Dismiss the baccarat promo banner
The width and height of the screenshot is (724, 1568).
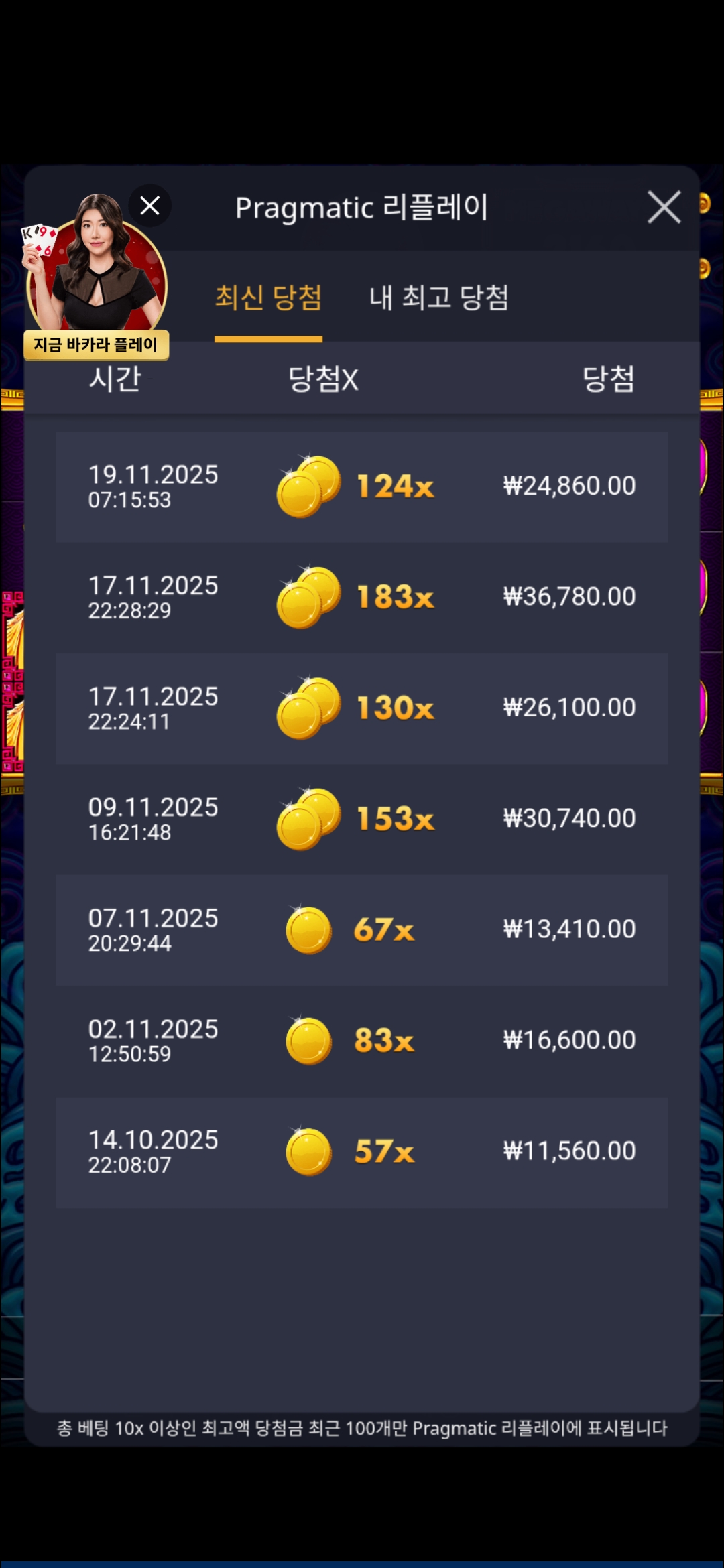point(149,206)
